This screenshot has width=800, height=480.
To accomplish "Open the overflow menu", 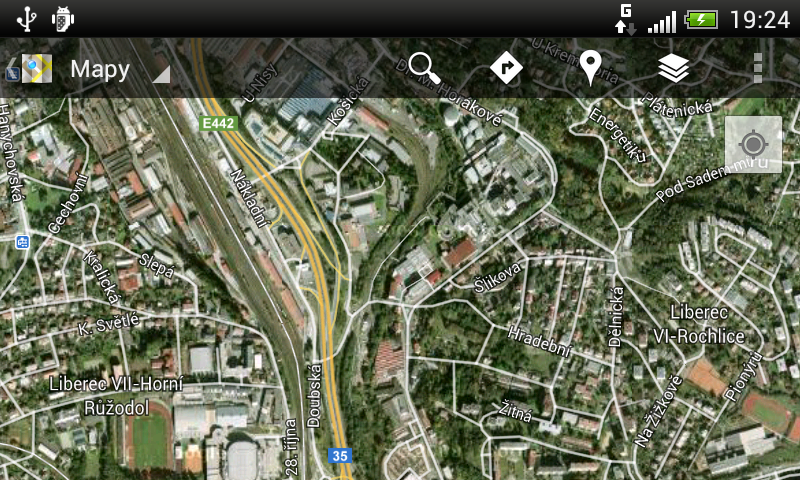I will (x=758, y=68).
